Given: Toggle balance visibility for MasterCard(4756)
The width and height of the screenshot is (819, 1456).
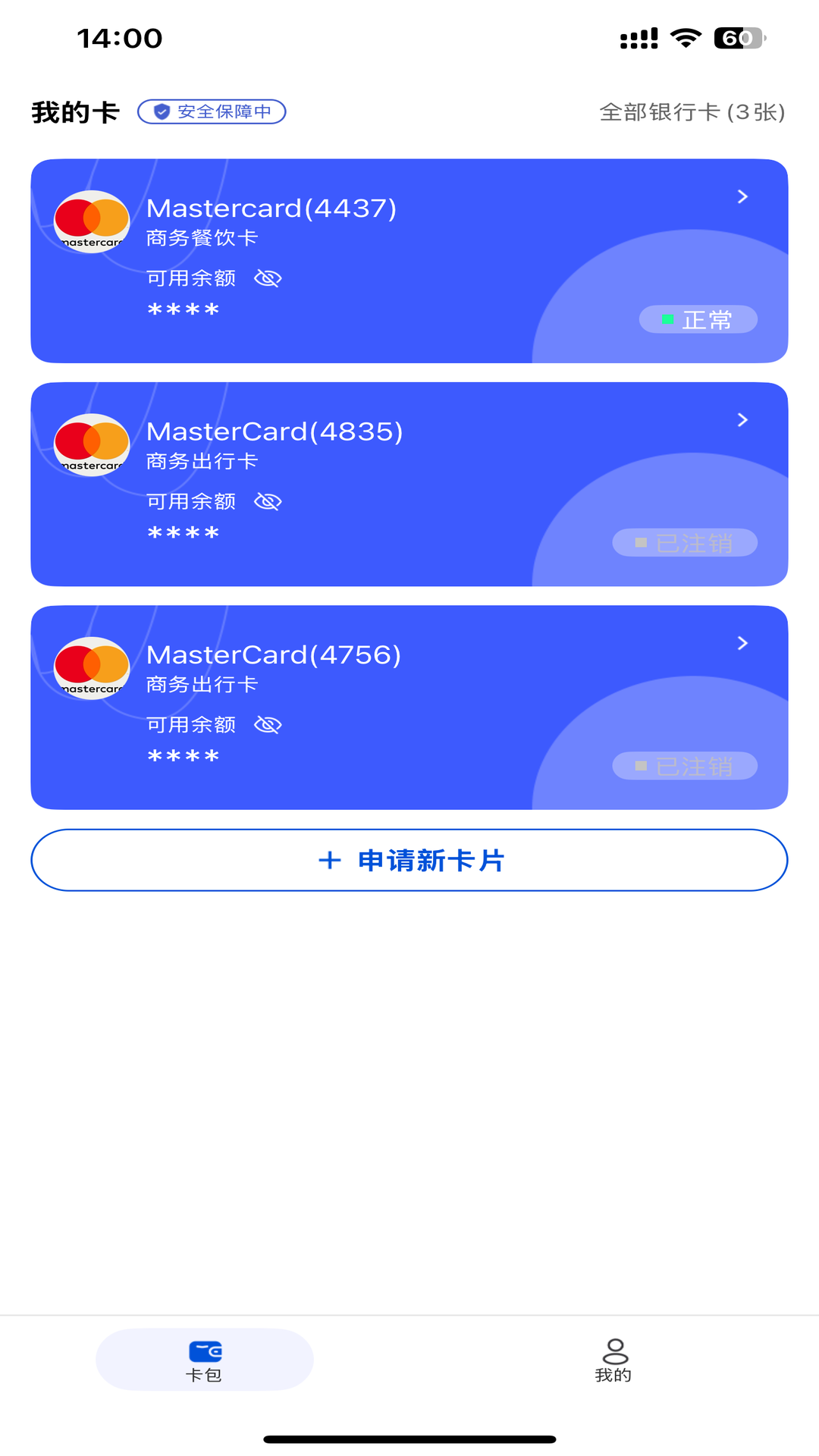Looking at the screenshot, I should [268, 724].
